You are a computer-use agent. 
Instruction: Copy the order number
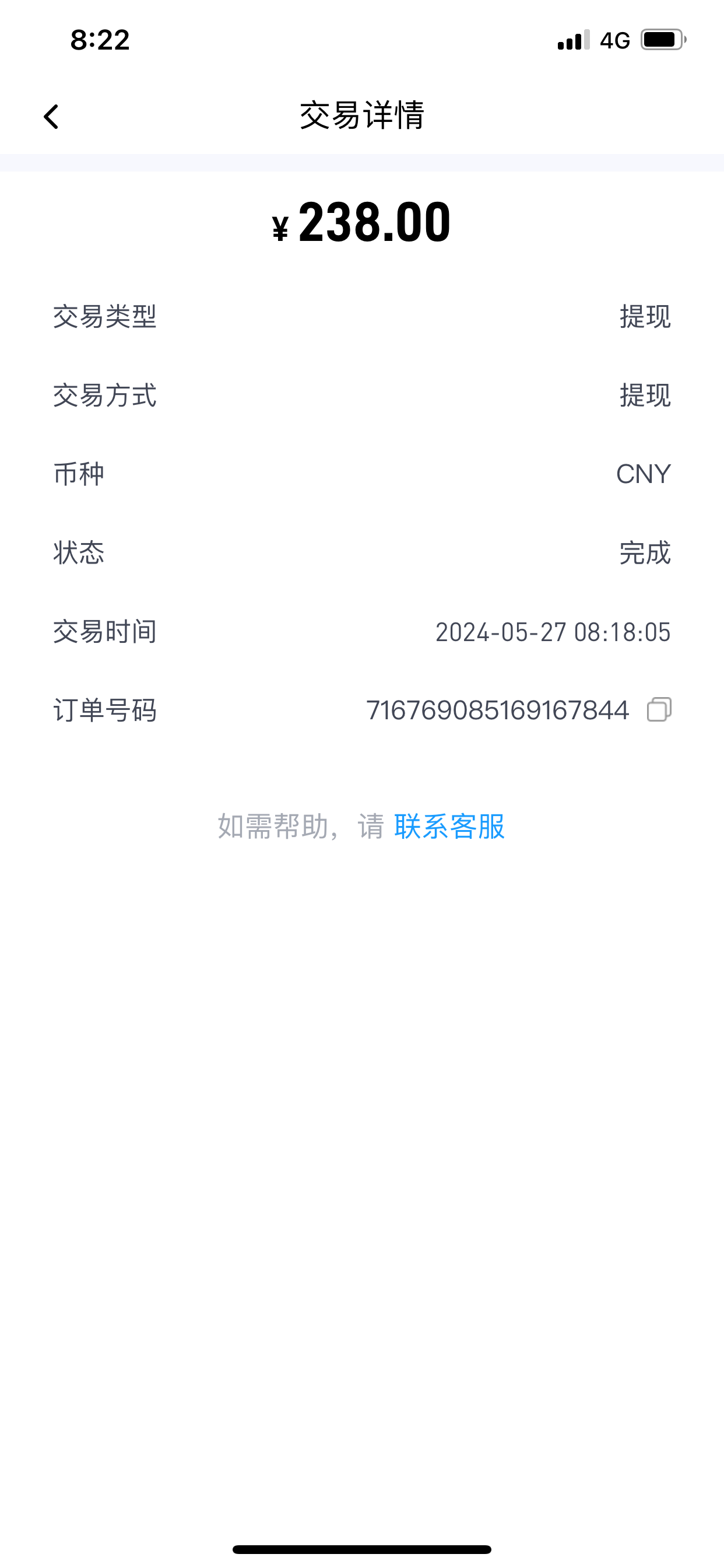(659, 710)
